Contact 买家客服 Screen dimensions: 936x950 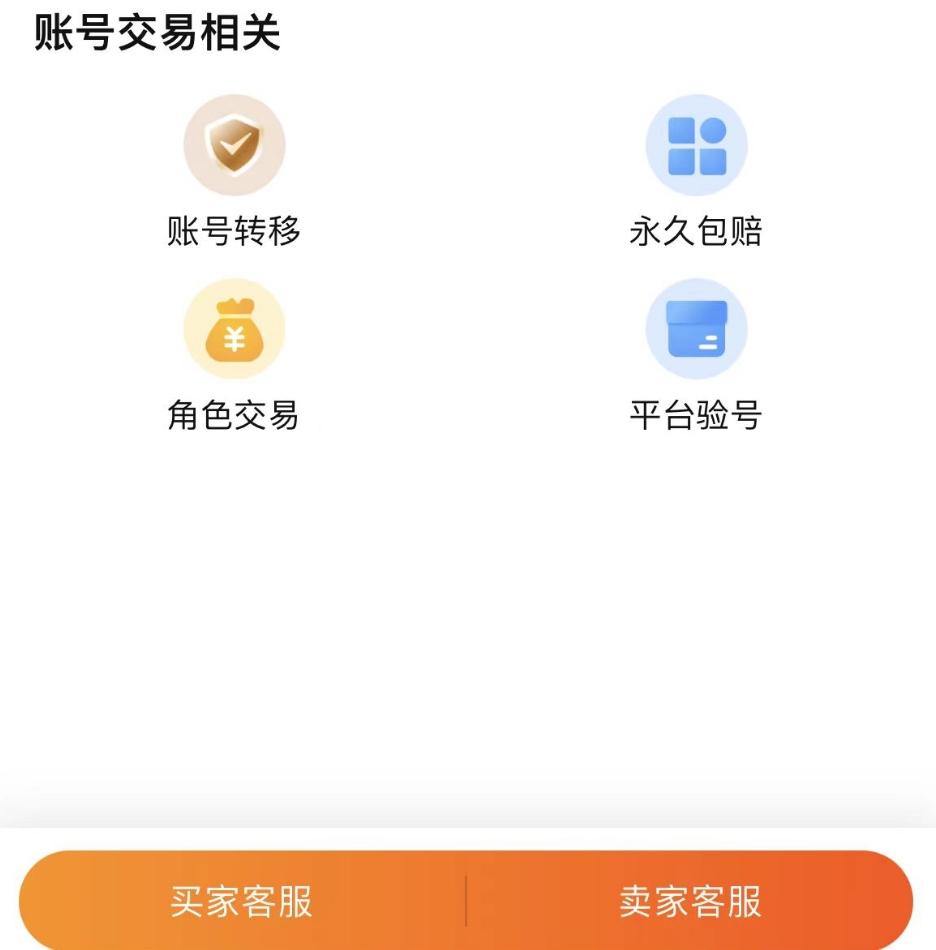point(242,901)
